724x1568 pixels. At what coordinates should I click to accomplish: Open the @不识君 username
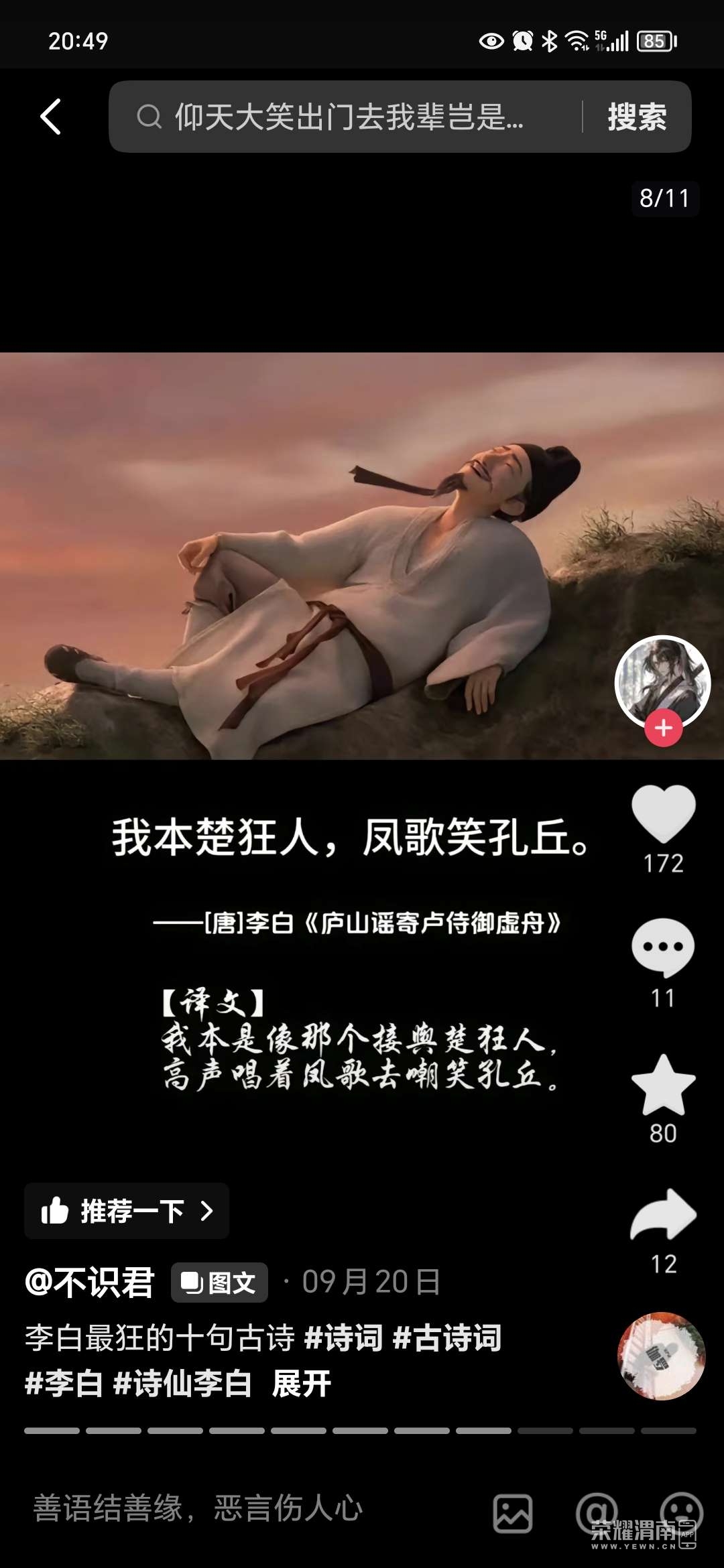[90, 1283]
